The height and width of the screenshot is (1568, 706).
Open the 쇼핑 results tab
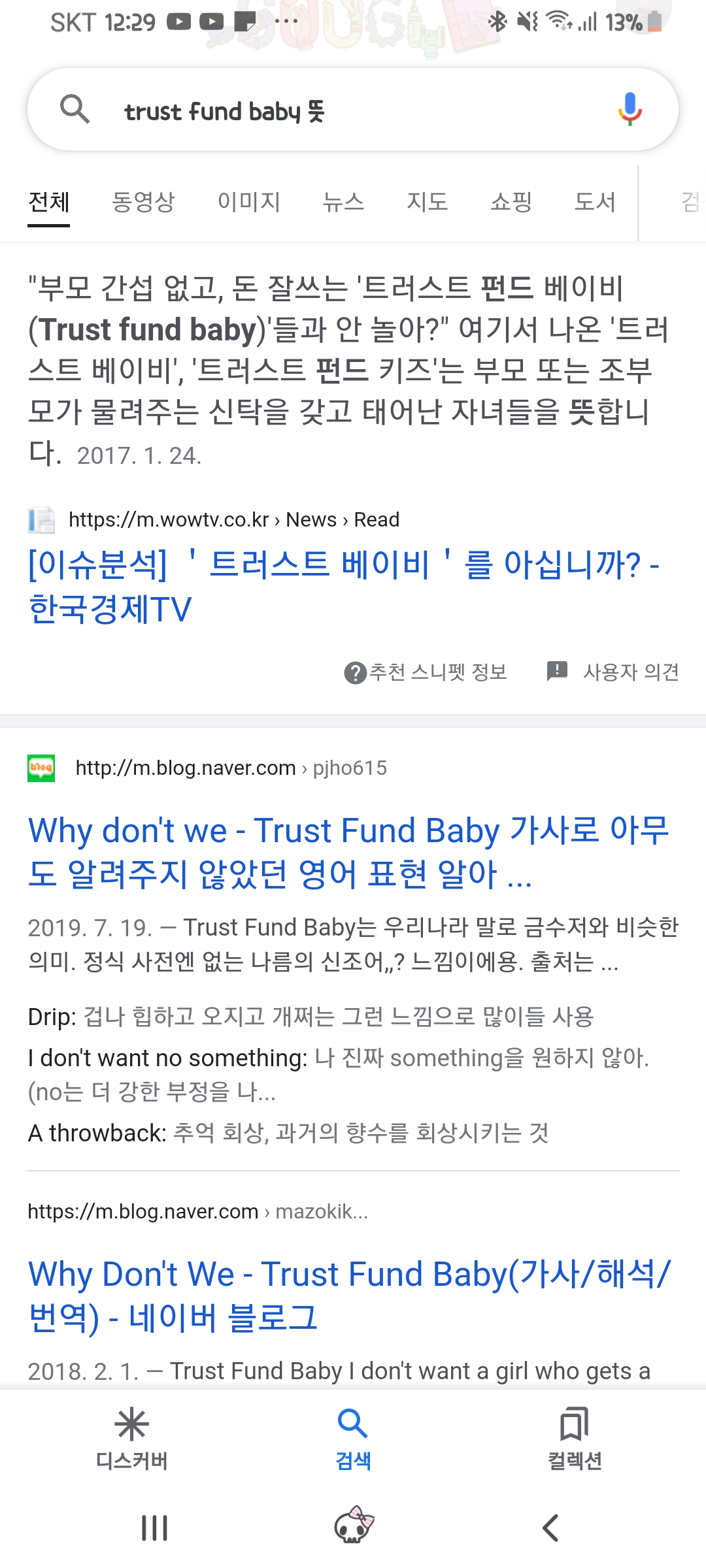click(511, 203)
